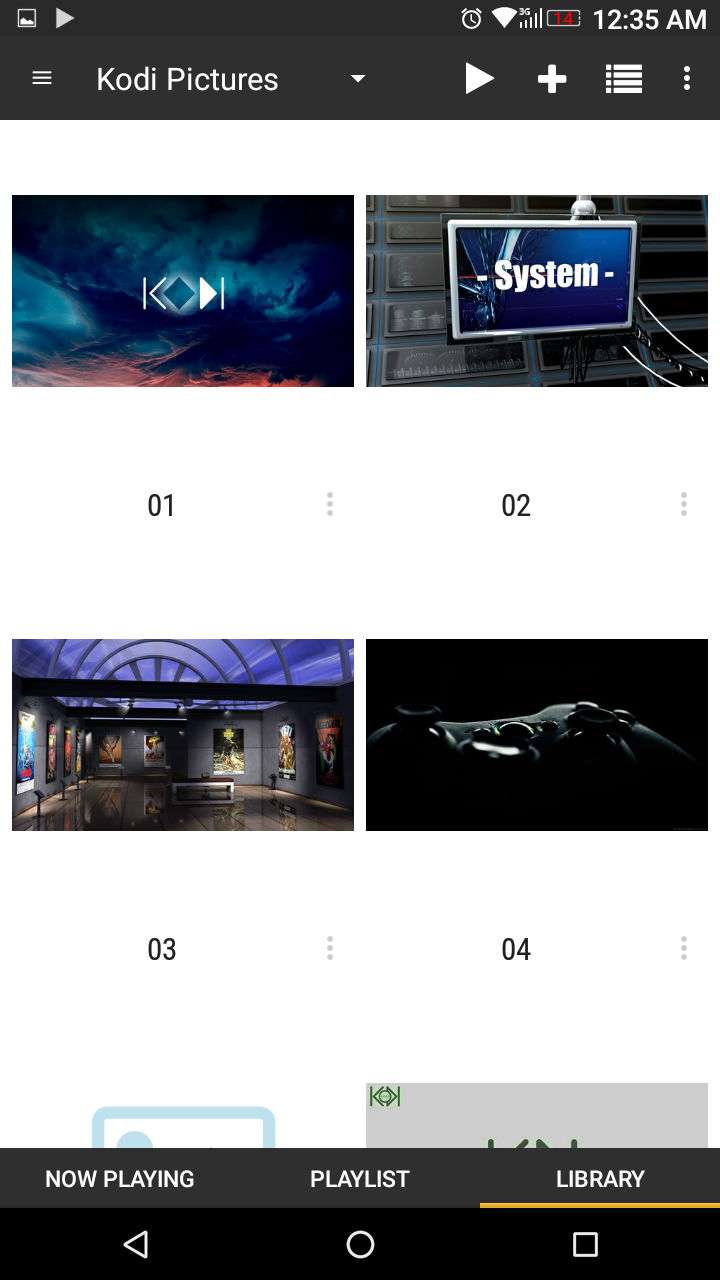Tap the plus add icon
Viewport: 720px width, 1280px height.
pyautogui.click(x=552, y=79)
